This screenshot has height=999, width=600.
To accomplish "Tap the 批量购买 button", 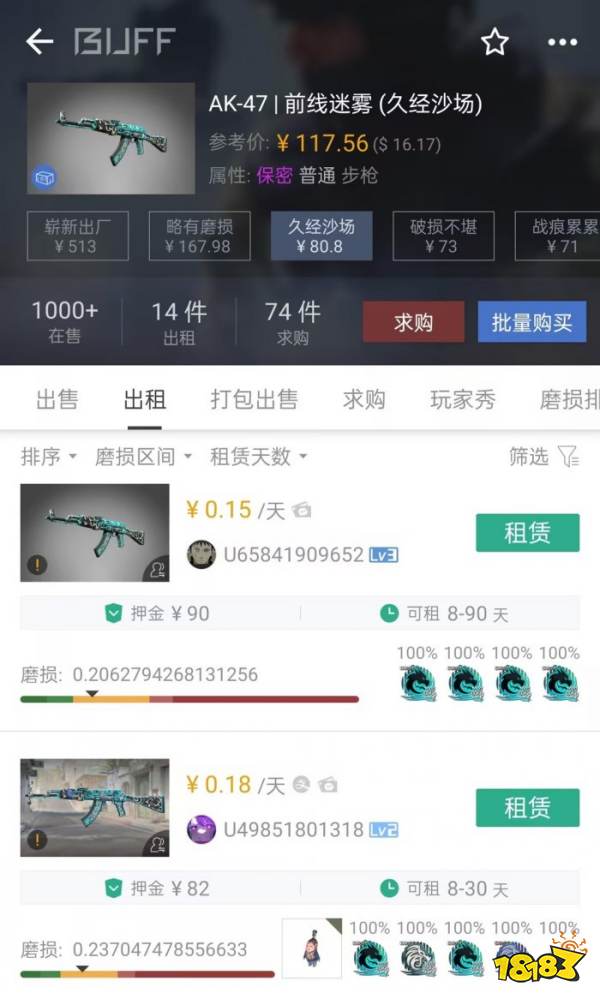I will tap(532, 322).
